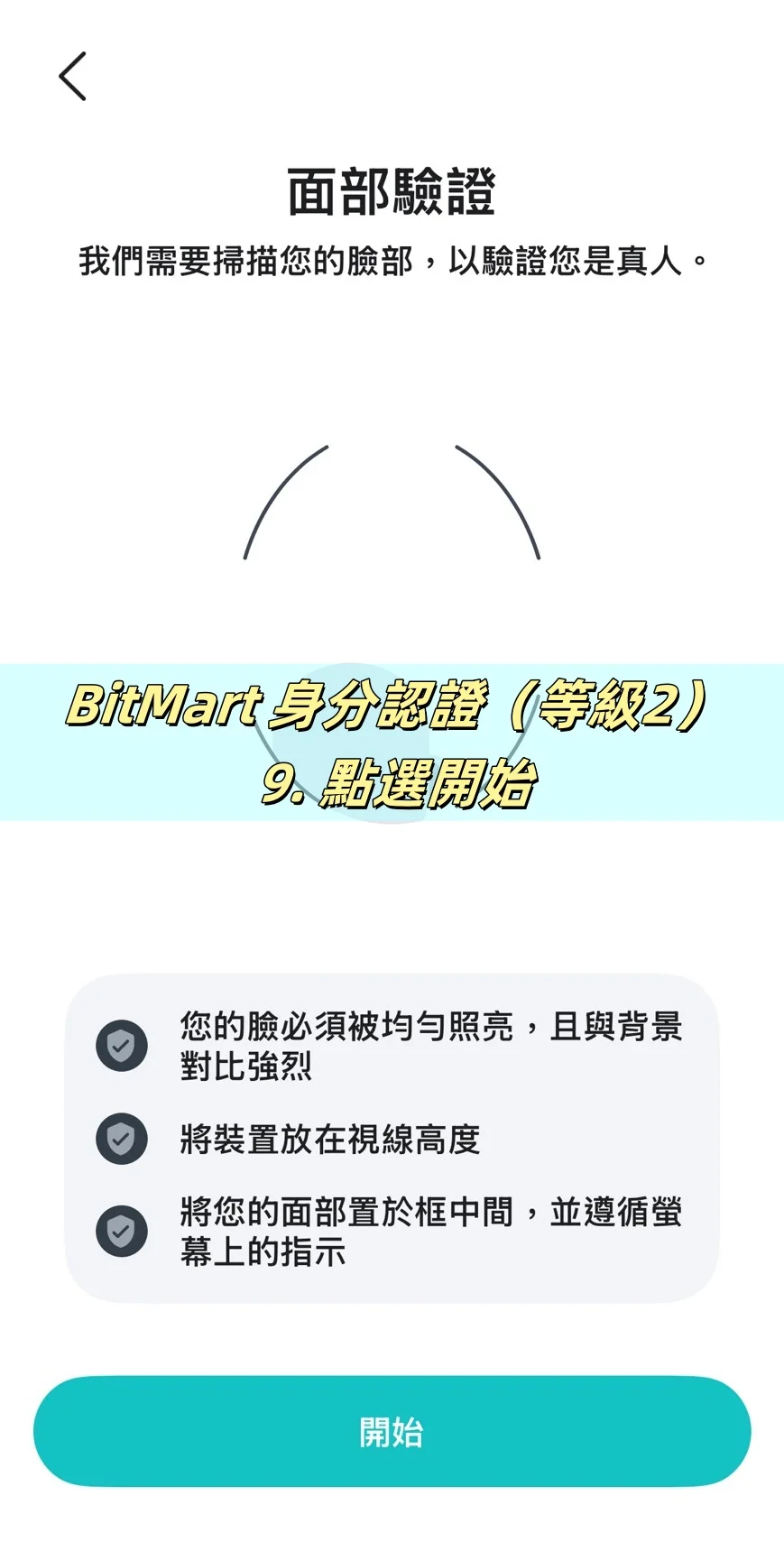784x1551 pixels.
Task: Tap the checkmark inside the first shield badge
Action: 120,1047
